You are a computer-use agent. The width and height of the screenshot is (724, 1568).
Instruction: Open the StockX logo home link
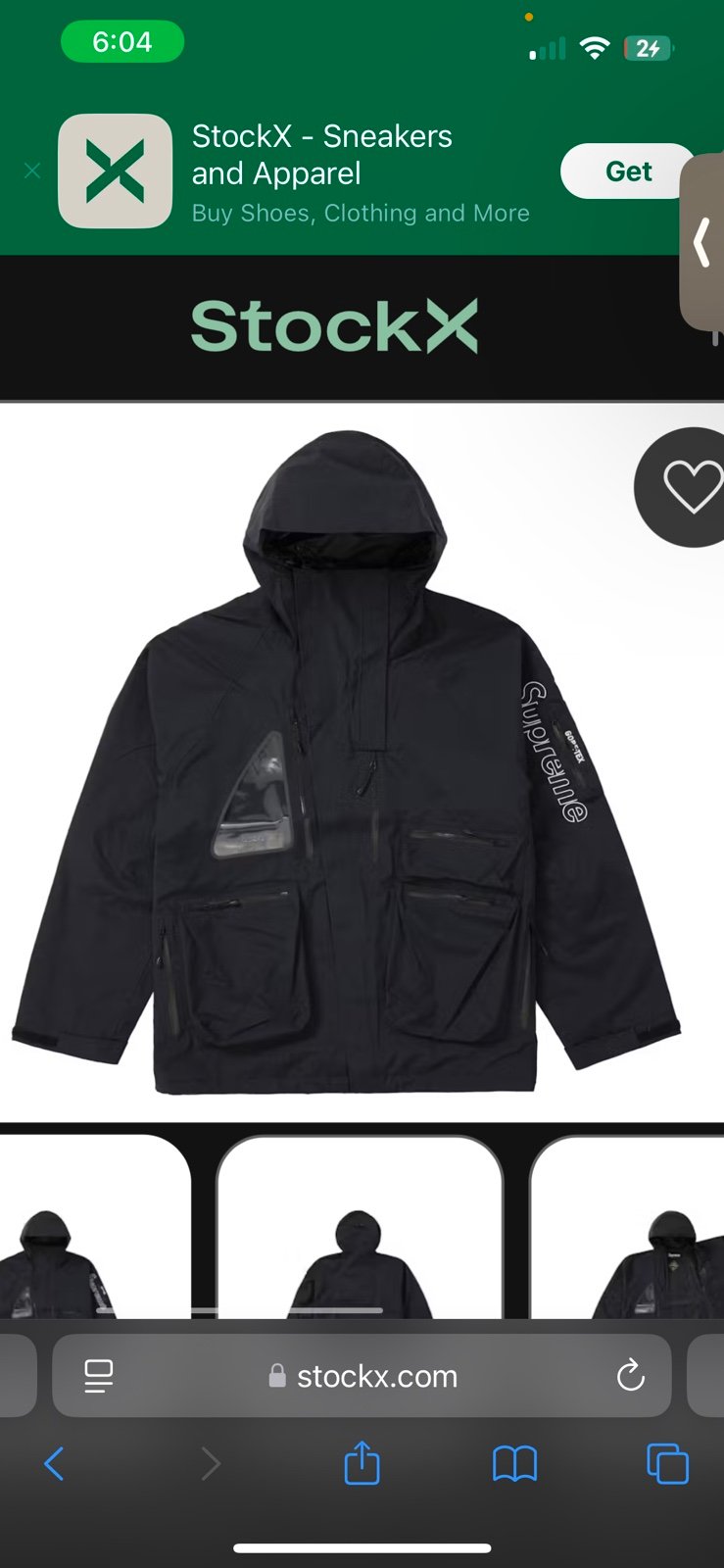pos(334,326)
